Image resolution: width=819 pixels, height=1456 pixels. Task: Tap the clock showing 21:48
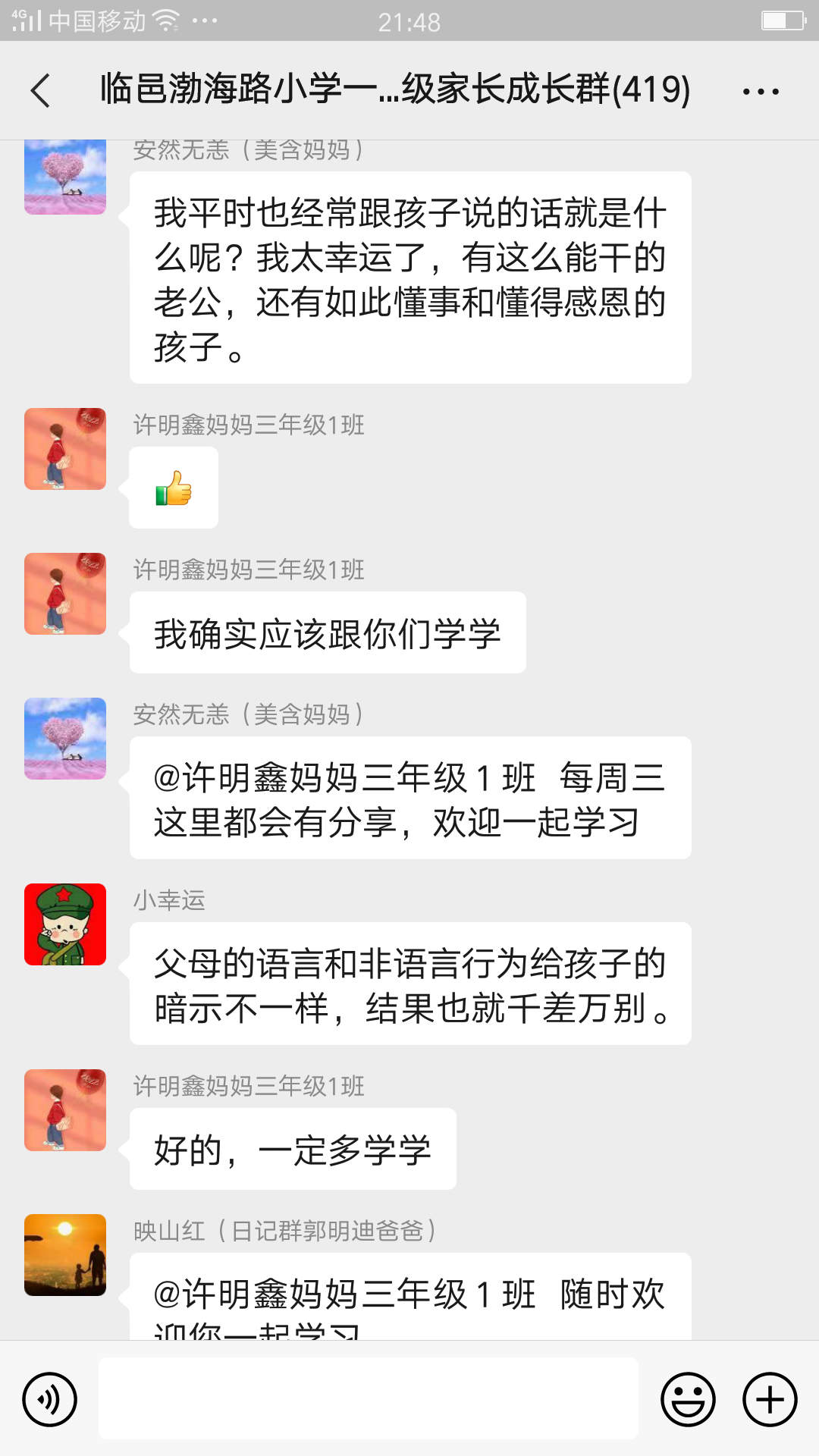pos(409,22)
